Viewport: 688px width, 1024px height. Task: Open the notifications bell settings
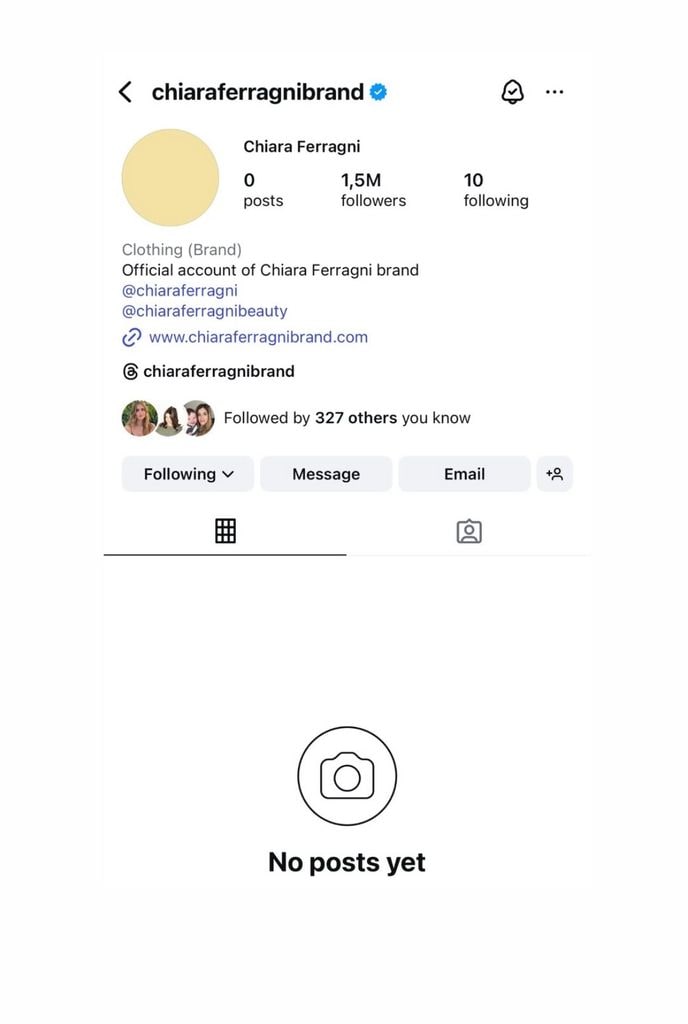(512, 92)
